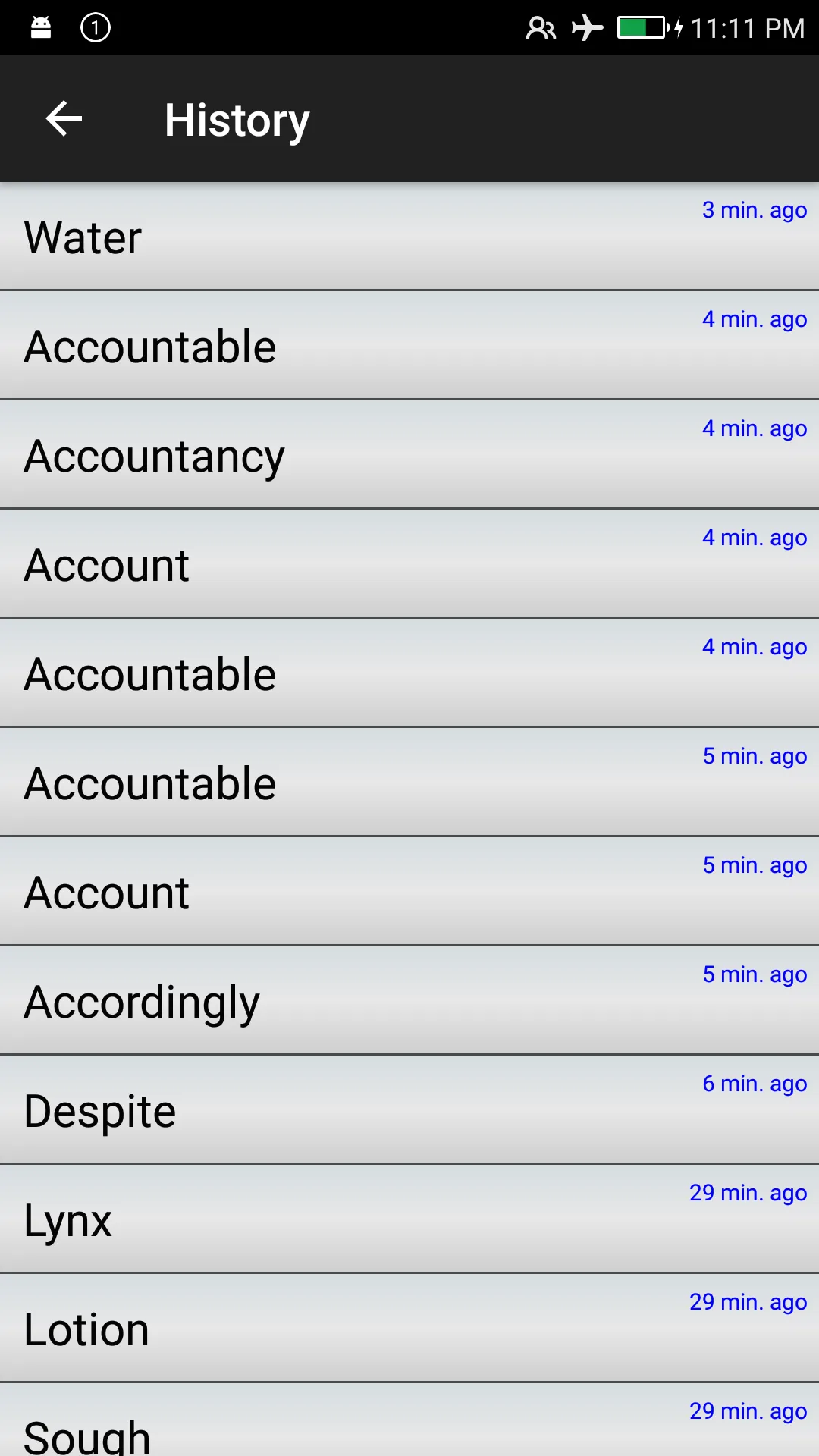Click the back arrow icon
Viewport: 819px width, 1456px height.
pos(64,118)
